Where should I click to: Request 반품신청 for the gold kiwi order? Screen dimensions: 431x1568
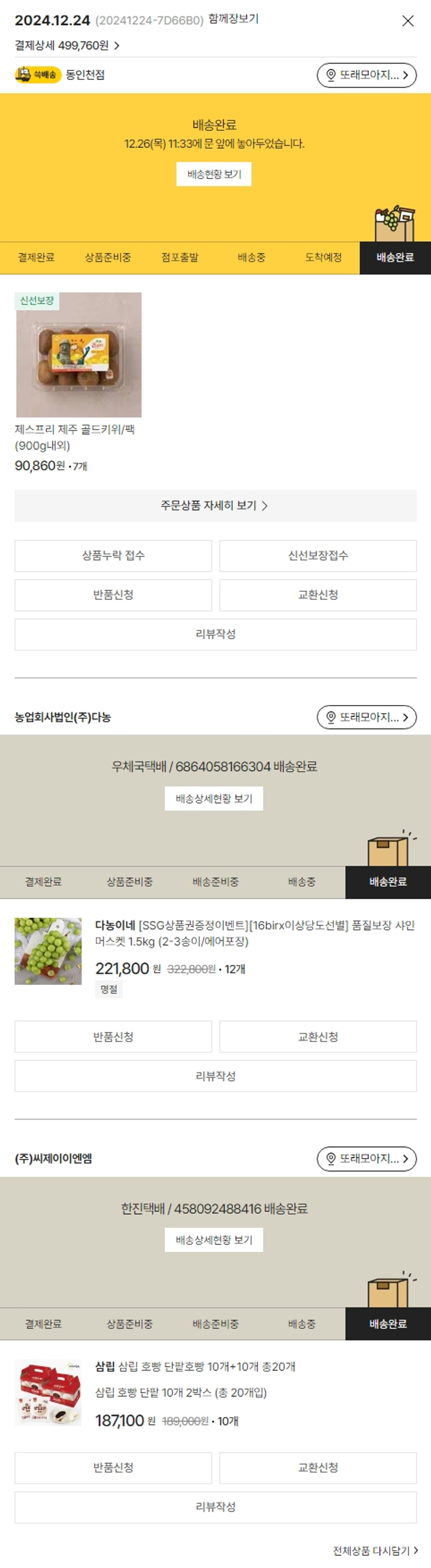tap(113, 595)
